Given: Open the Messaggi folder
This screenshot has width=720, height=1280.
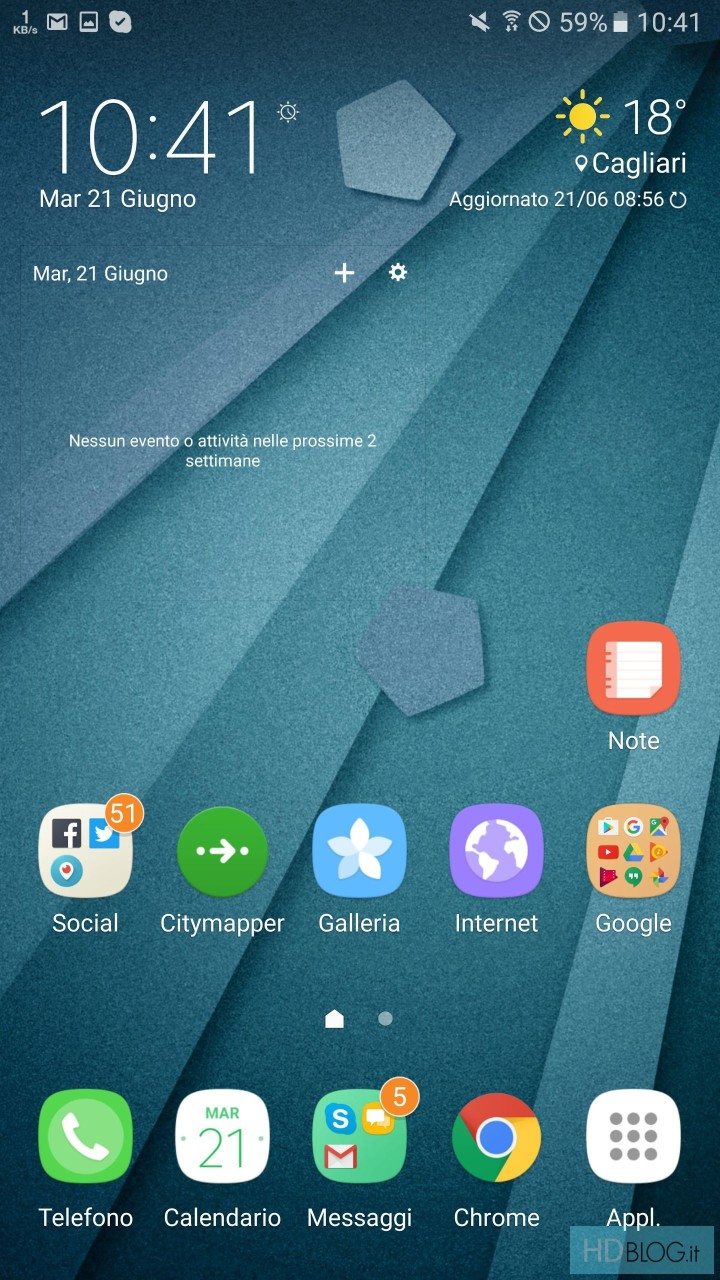Looking at the screenshot, I should click(359, 1137).
